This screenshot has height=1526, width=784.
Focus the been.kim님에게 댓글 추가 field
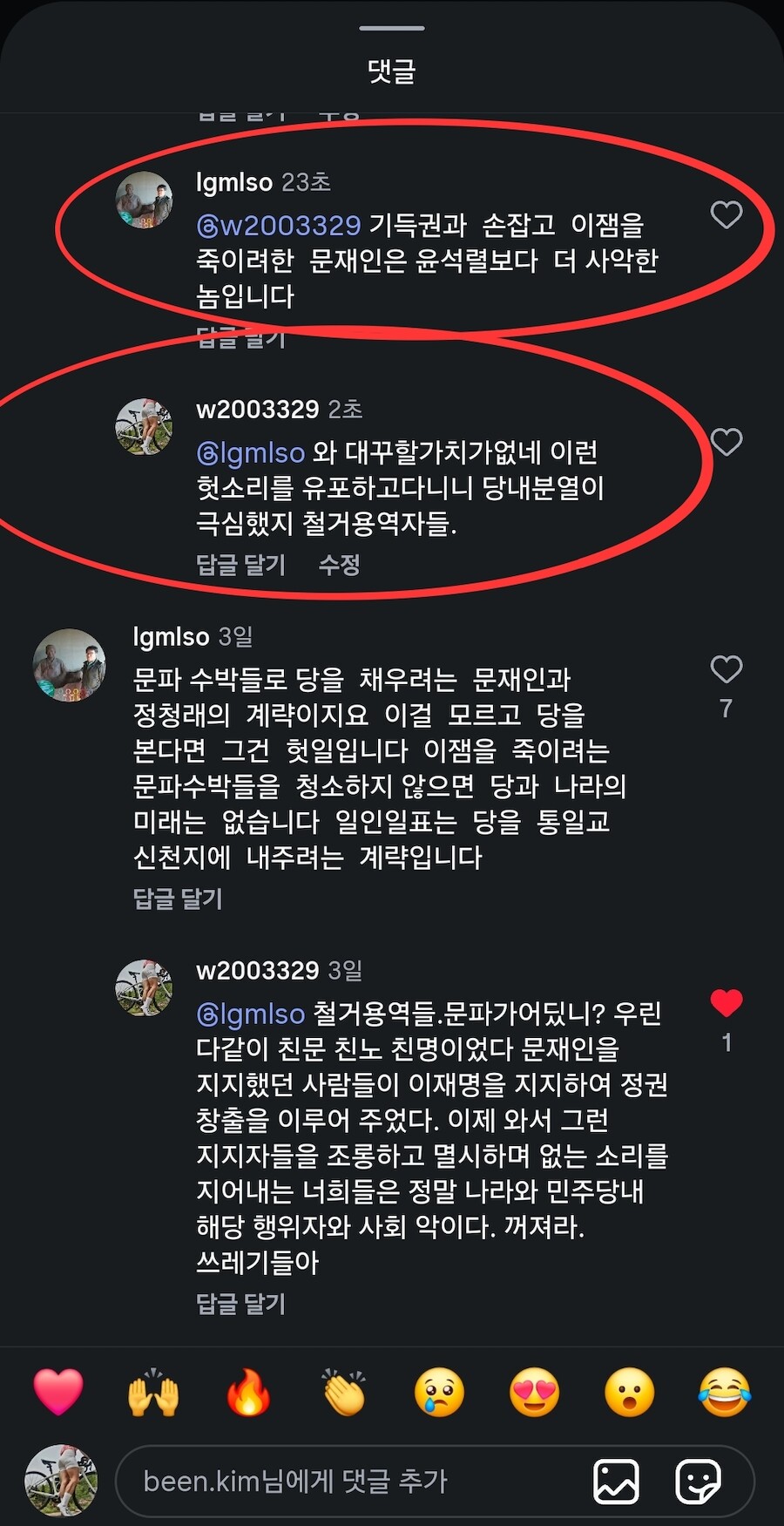pos(348,1481)
